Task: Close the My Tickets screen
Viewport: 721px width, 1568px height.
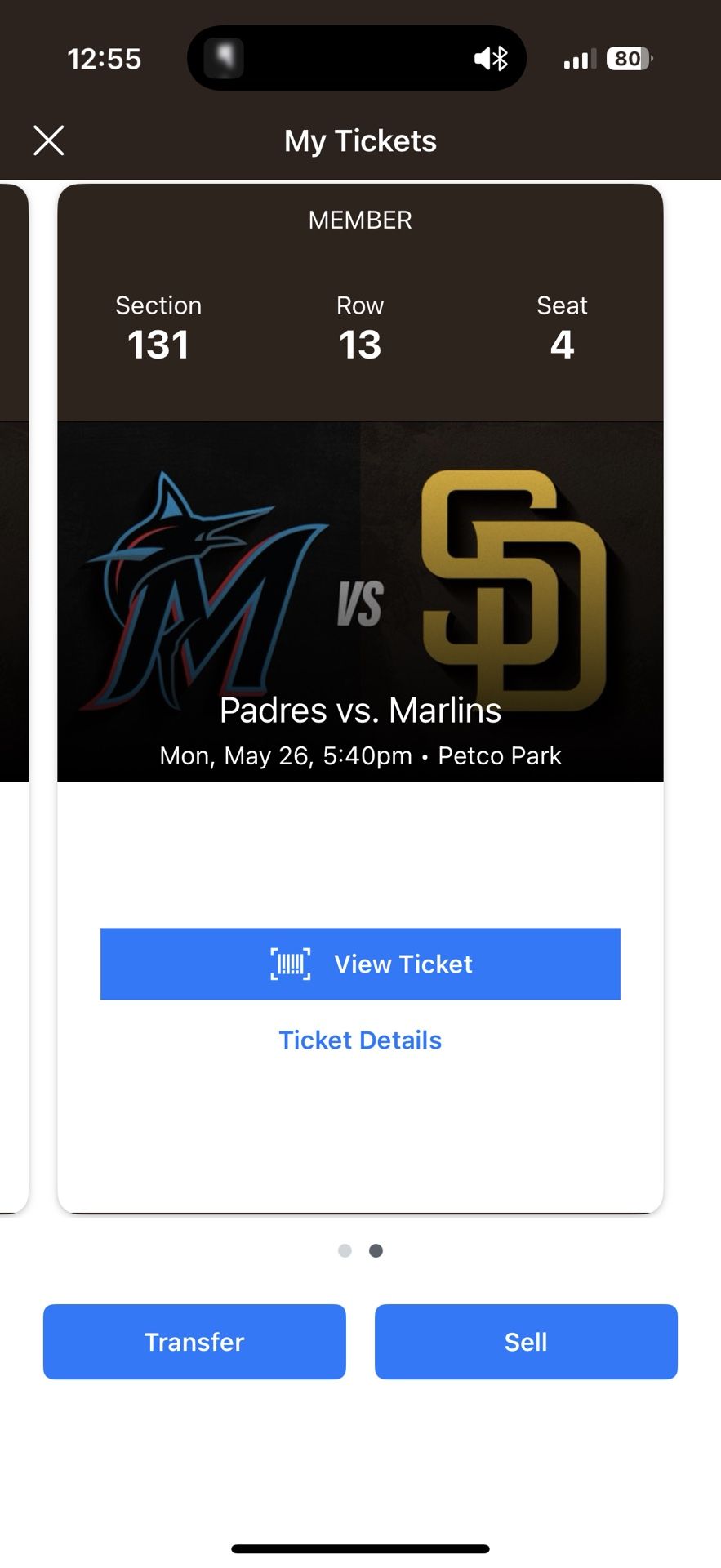Action: point(49,140)
